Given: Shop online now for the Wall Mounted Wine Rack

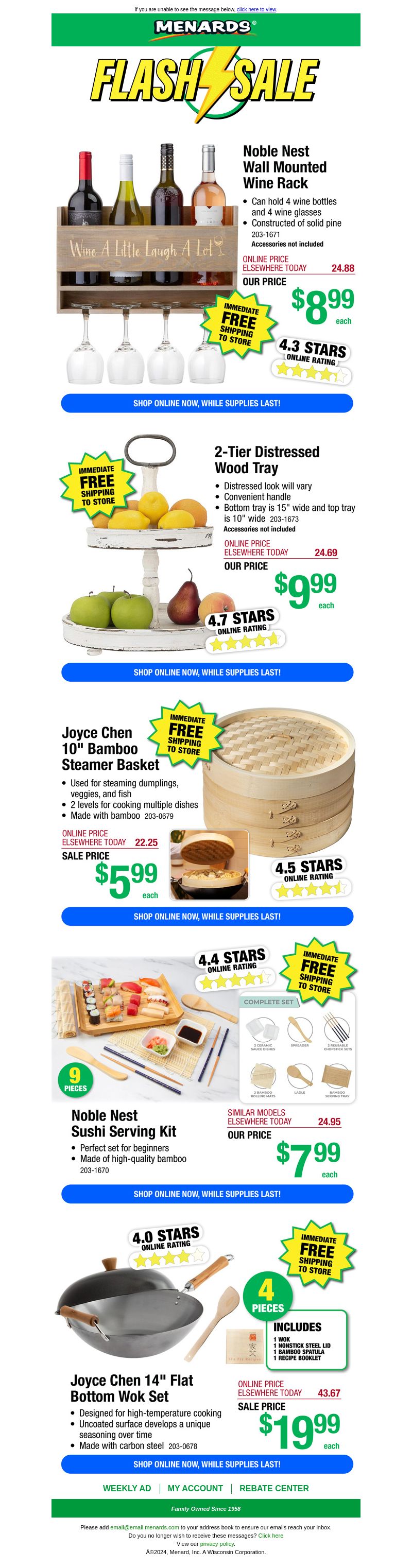Looking at the screenshot, I should tap(207, 403).
